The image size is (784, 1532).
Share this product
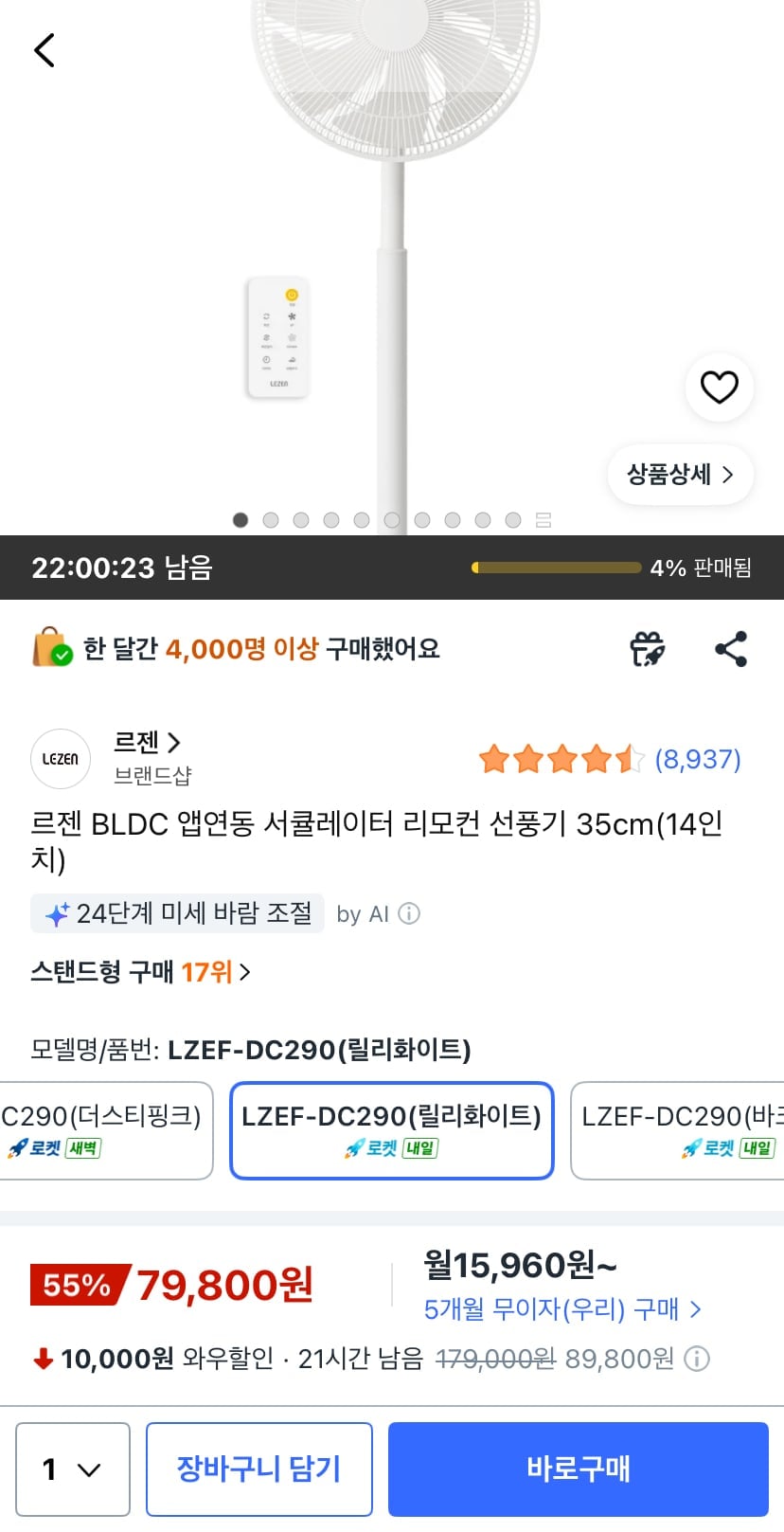tap(731, 649)
